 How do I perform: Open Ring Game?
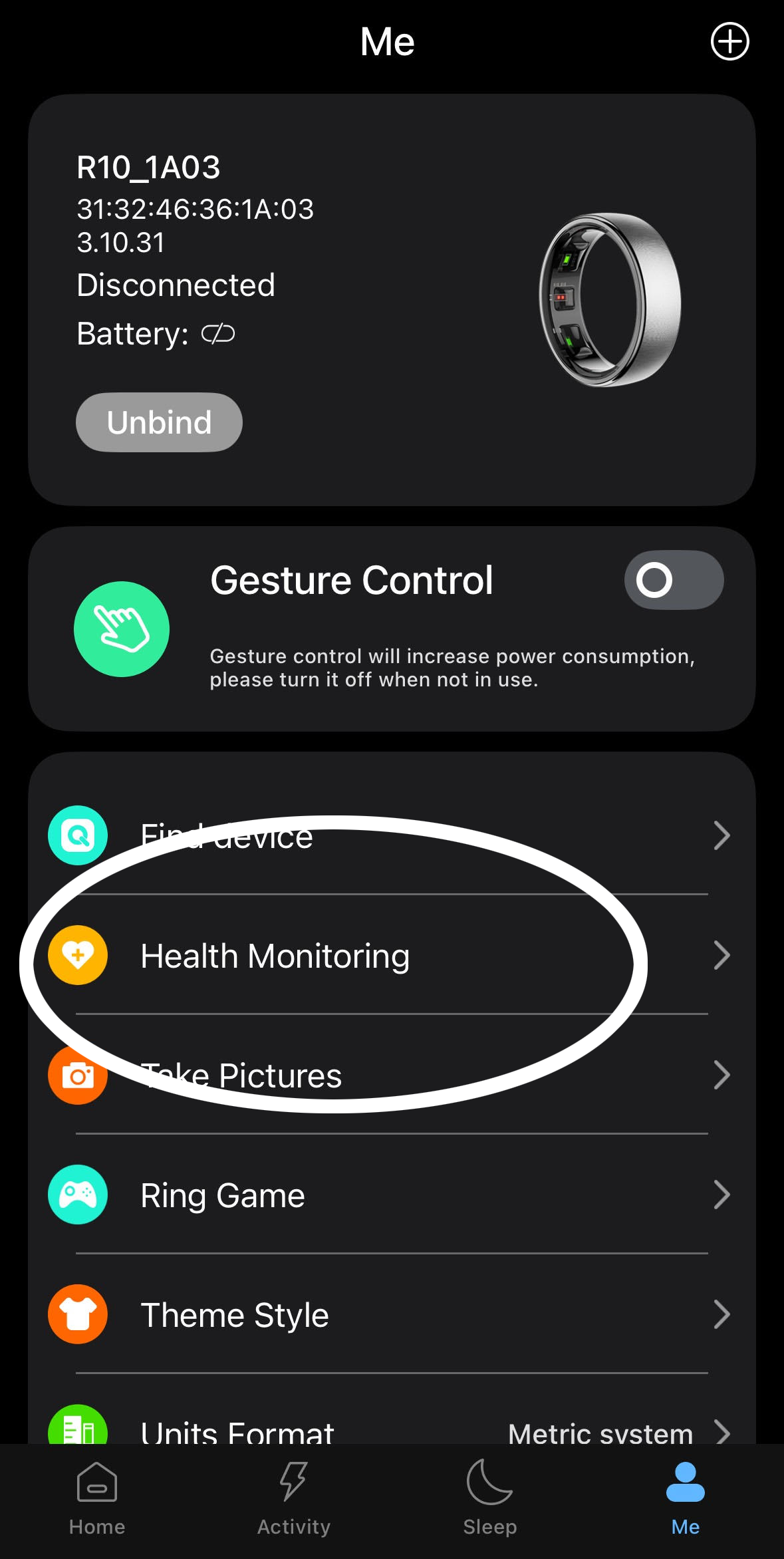392,1195
